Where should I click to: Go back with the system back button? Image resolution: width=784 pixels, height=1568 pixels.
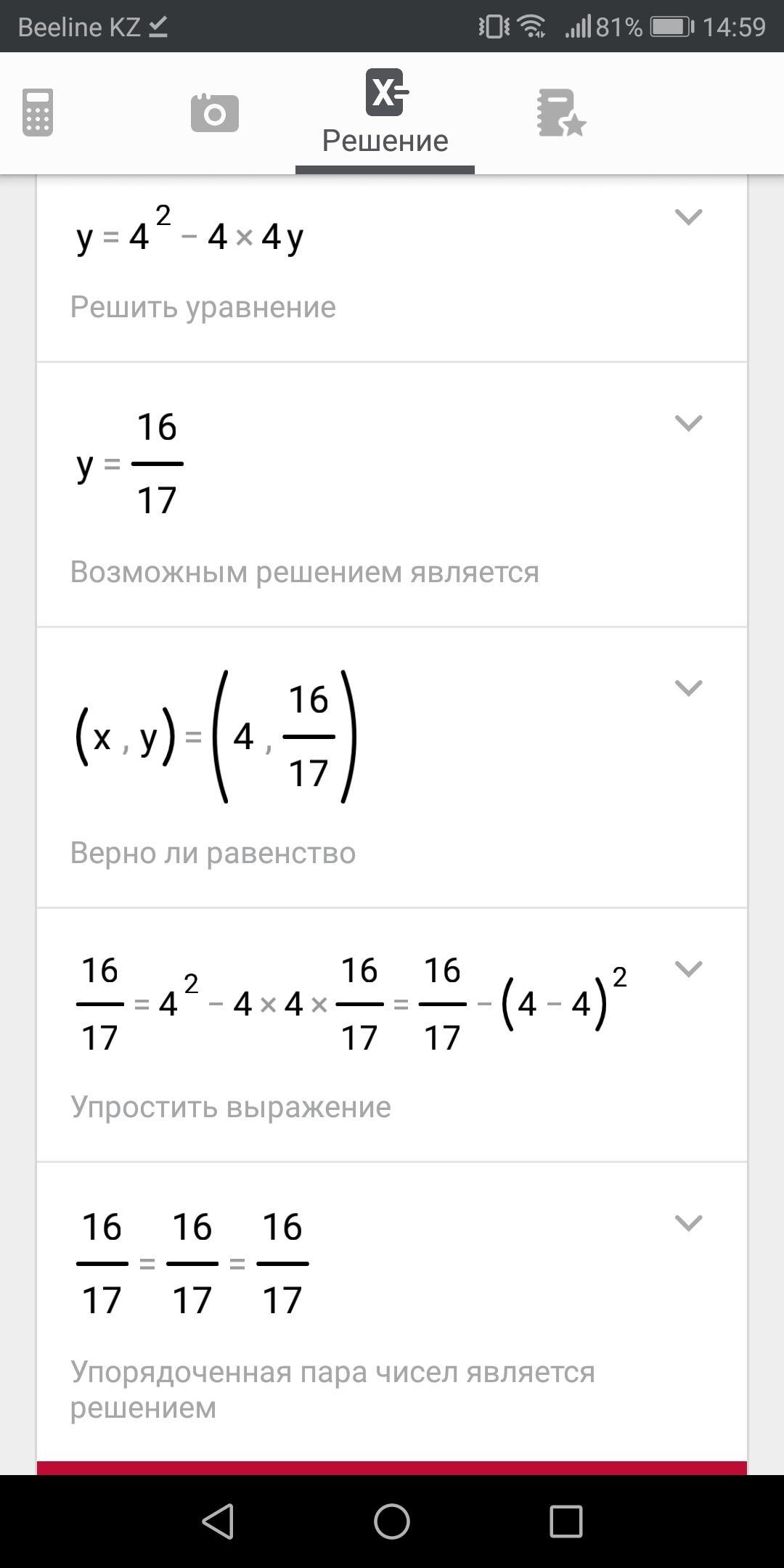[218, 1521]
